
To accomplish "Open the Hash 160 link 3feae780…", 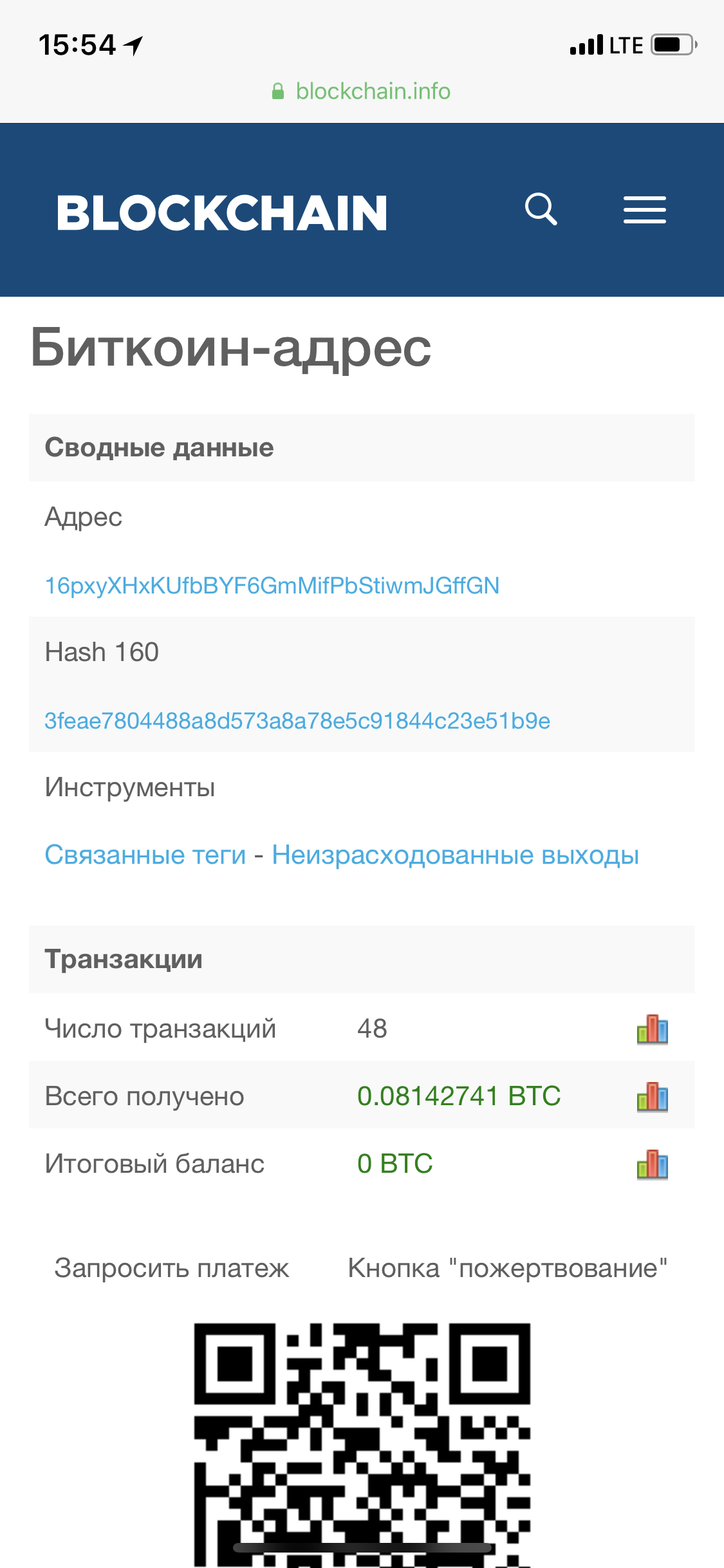I will (297, 721).
